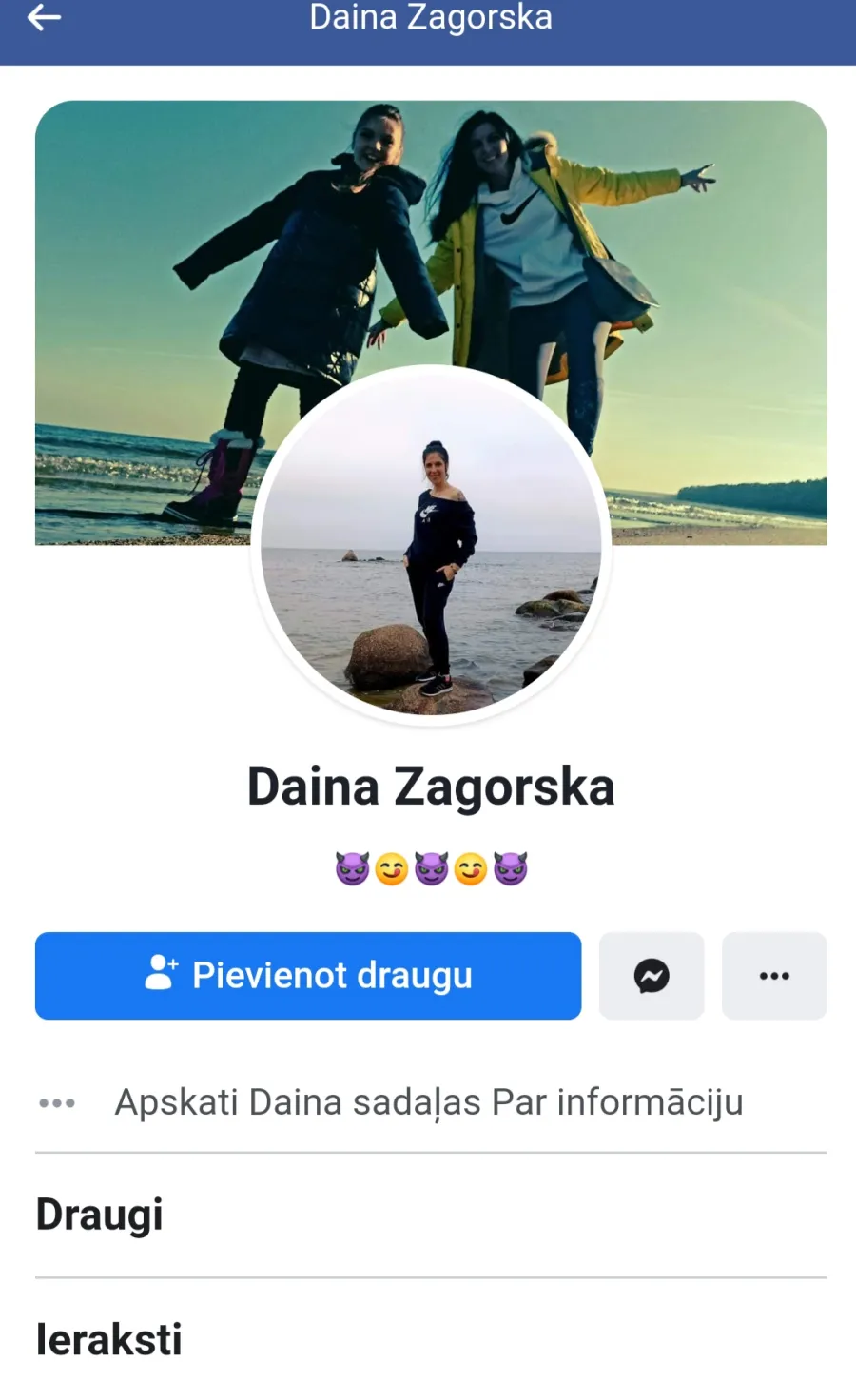Open the three-dot more options button
Screen dimensions: 856x1400
tap(774, 976)
